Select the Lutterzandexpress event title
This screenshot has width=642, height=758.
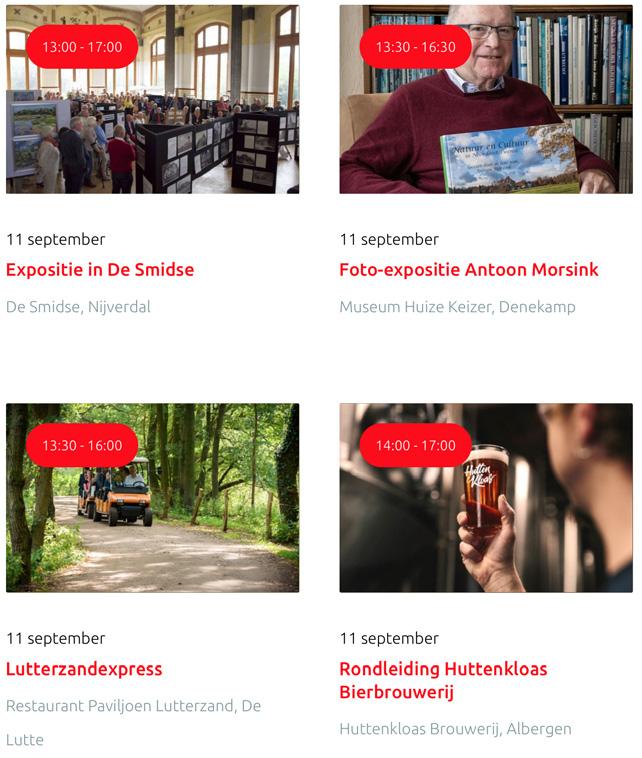(x=84, y=669)
